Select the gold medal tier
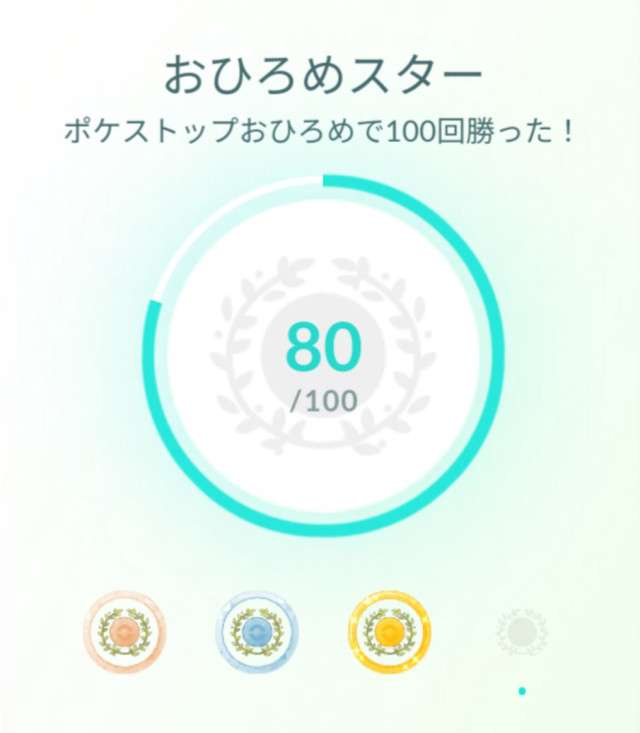The width and height of the screenshot is (640, 733). [x=389, y=631]
